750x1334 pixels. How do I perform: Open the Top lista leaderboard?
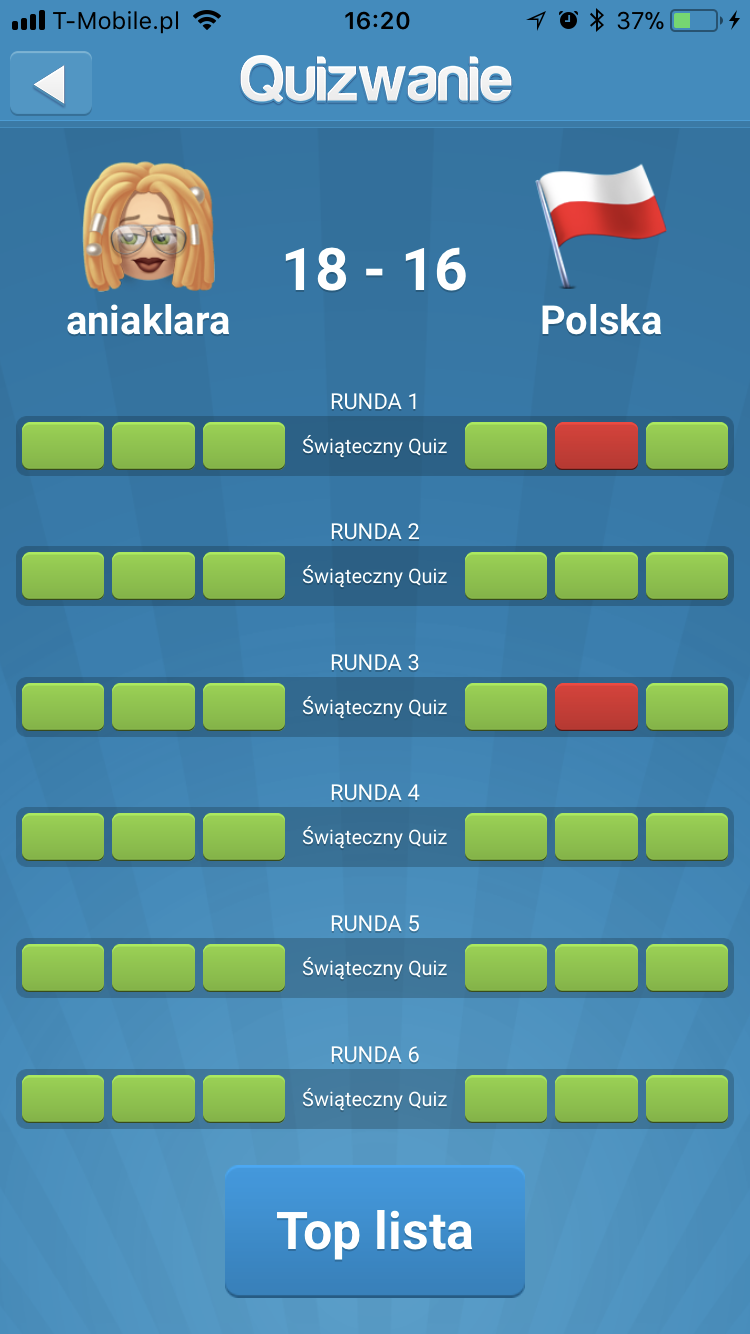coord(375,1231)
